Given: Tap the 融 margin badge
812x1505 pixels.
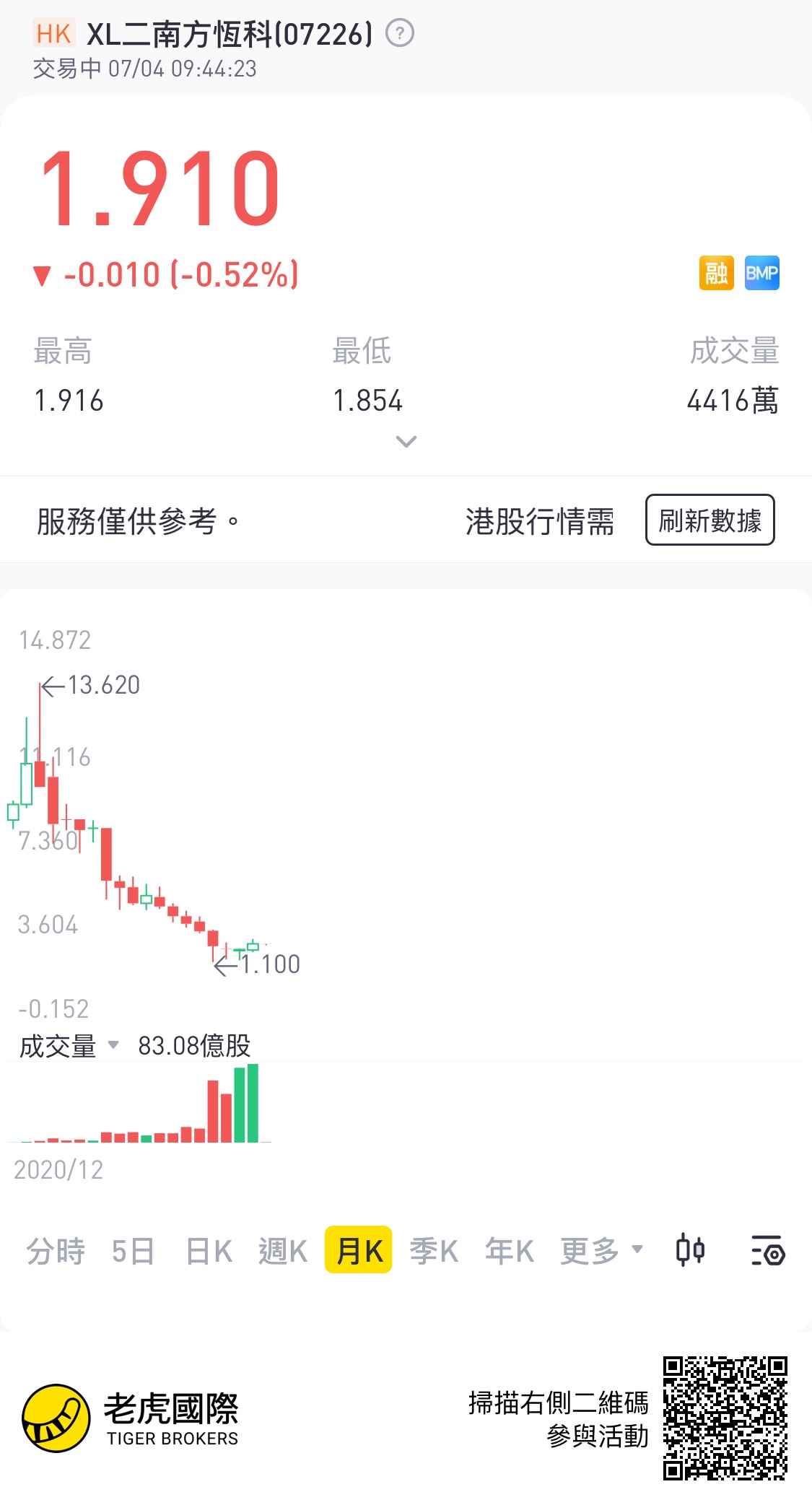Looking at the screenshot, I should (x=716, y=273).
